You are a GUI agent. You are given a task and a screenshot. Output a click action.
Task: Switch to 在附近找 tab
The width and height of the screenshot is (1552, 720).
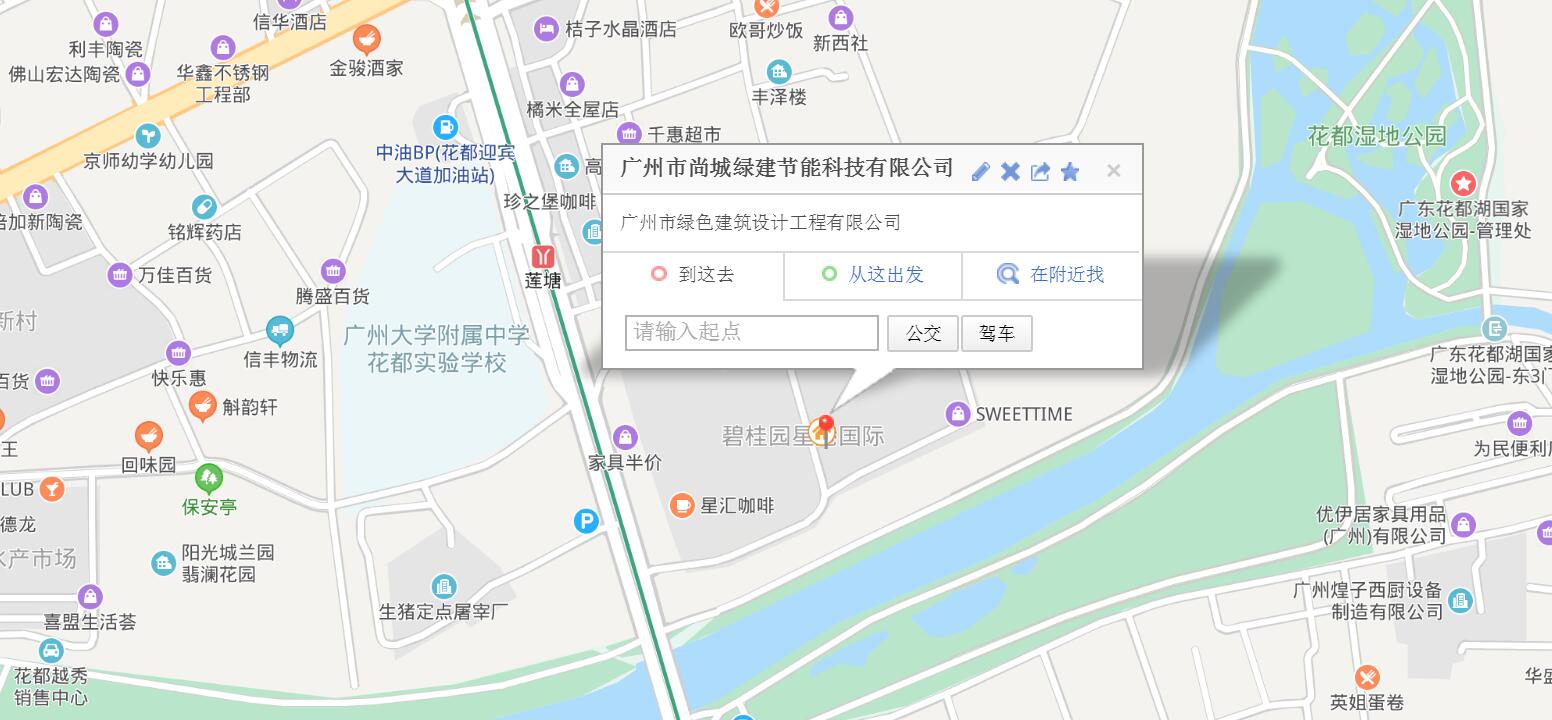[x=1052, y=275]
